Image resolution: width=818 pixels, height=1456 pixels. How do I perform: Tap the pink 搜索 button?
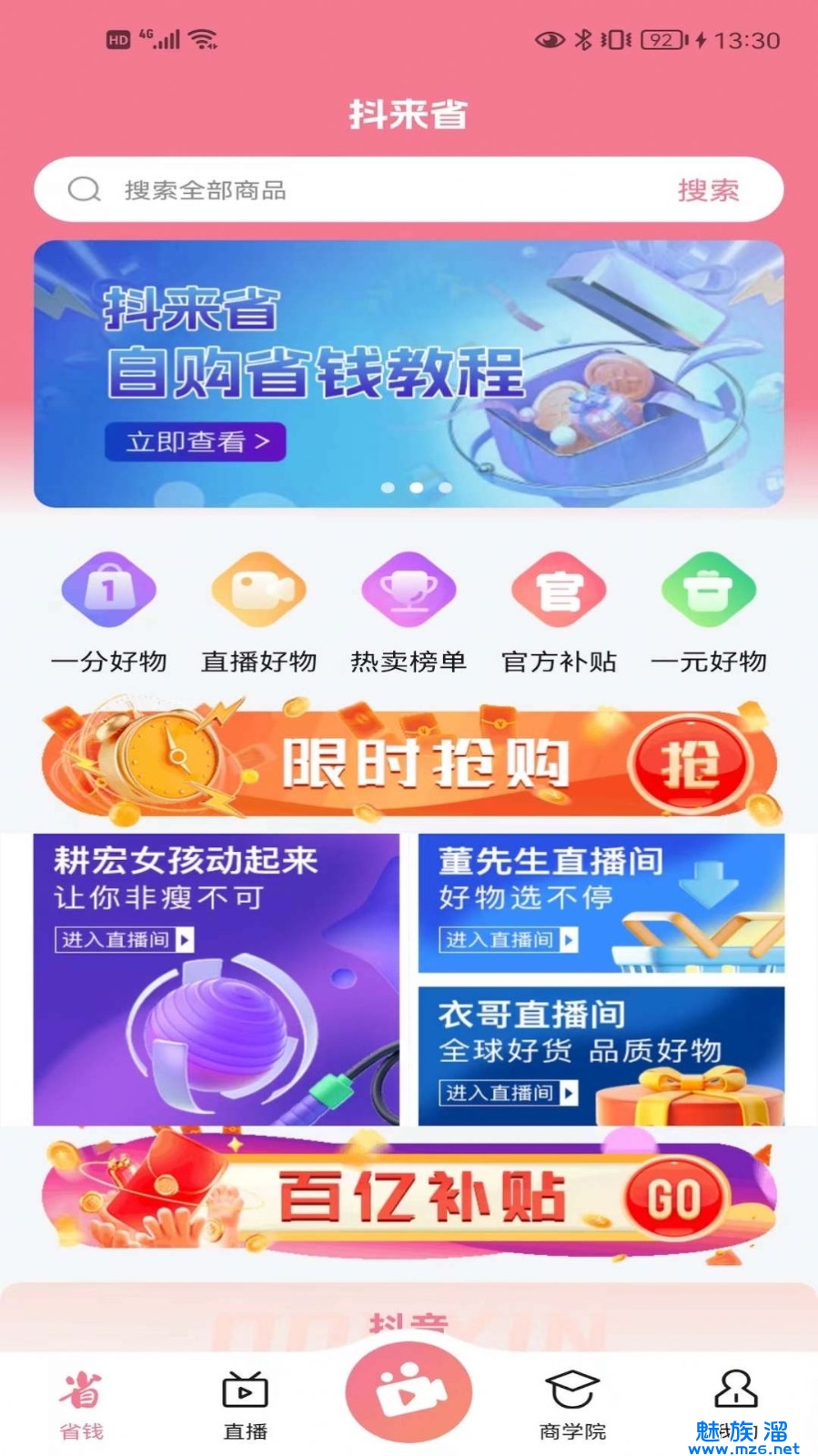pos(708,190)
